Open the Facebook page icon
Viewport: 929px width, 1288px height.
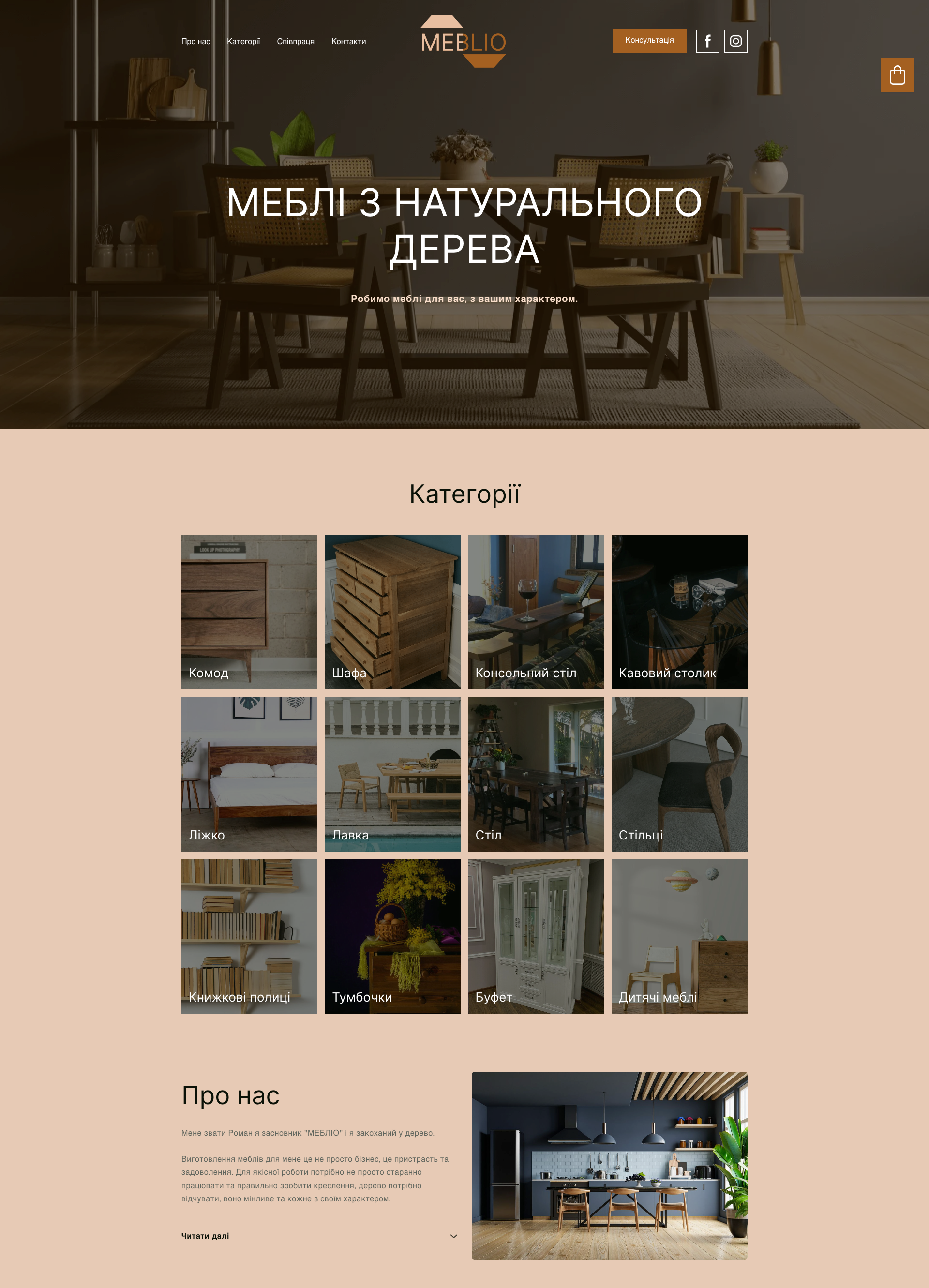707,42
